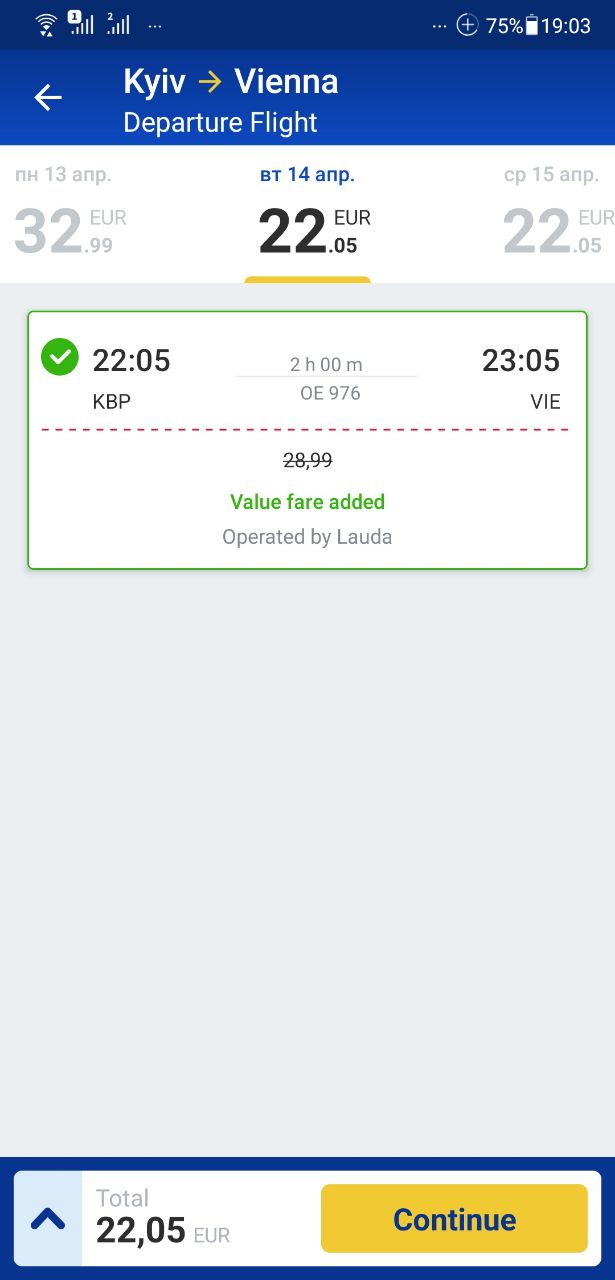Go back using the arrow icon

point(48,97)
